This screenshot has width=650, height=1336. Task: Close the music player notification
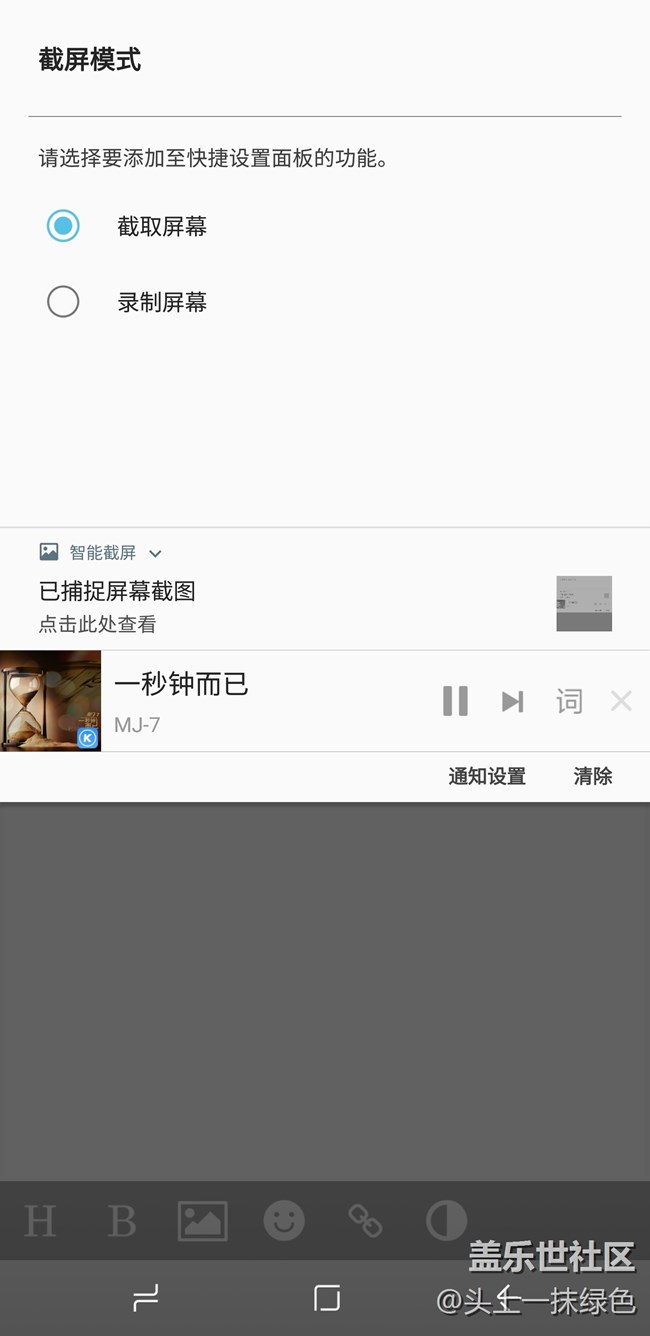pos(621,701)
